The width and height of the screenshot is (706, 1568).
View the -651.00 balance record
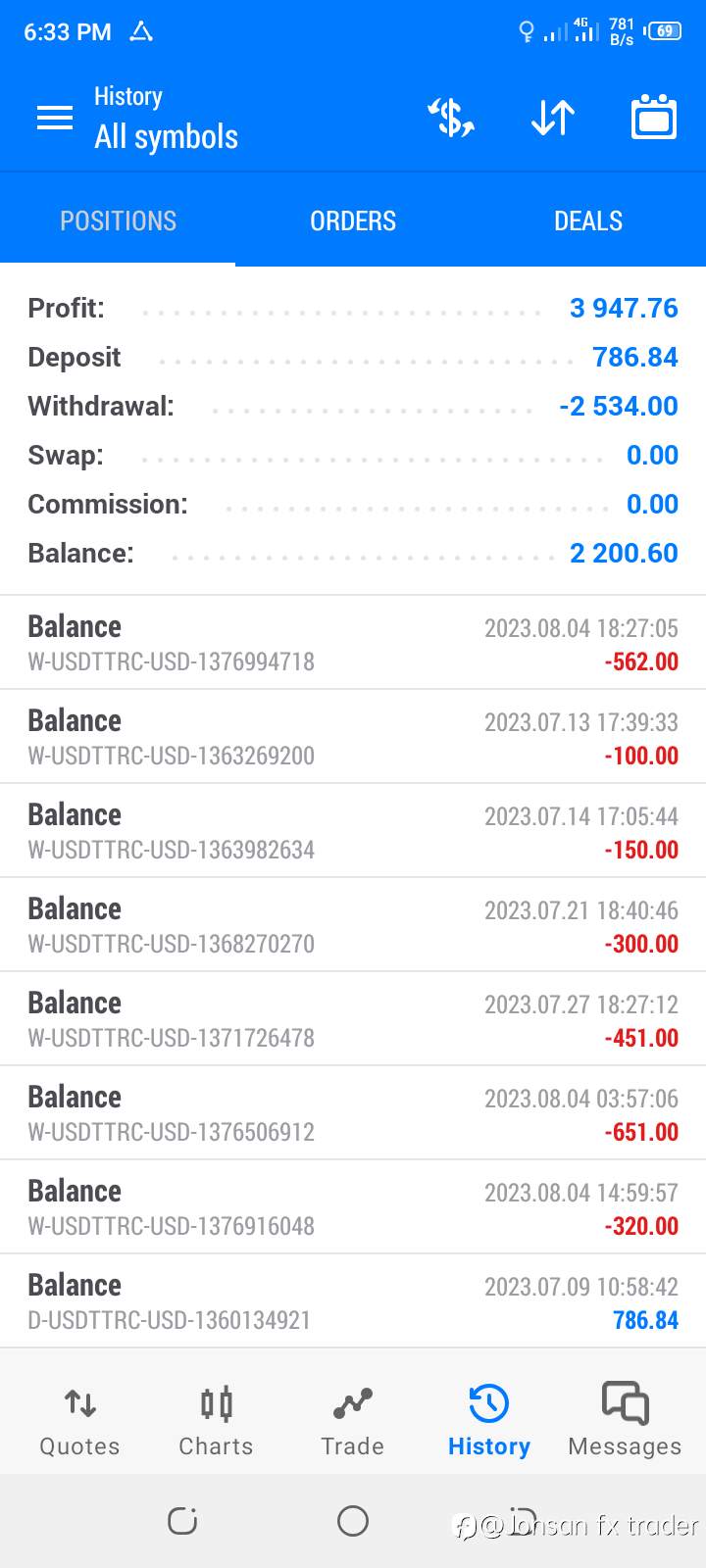[353, 1113]
